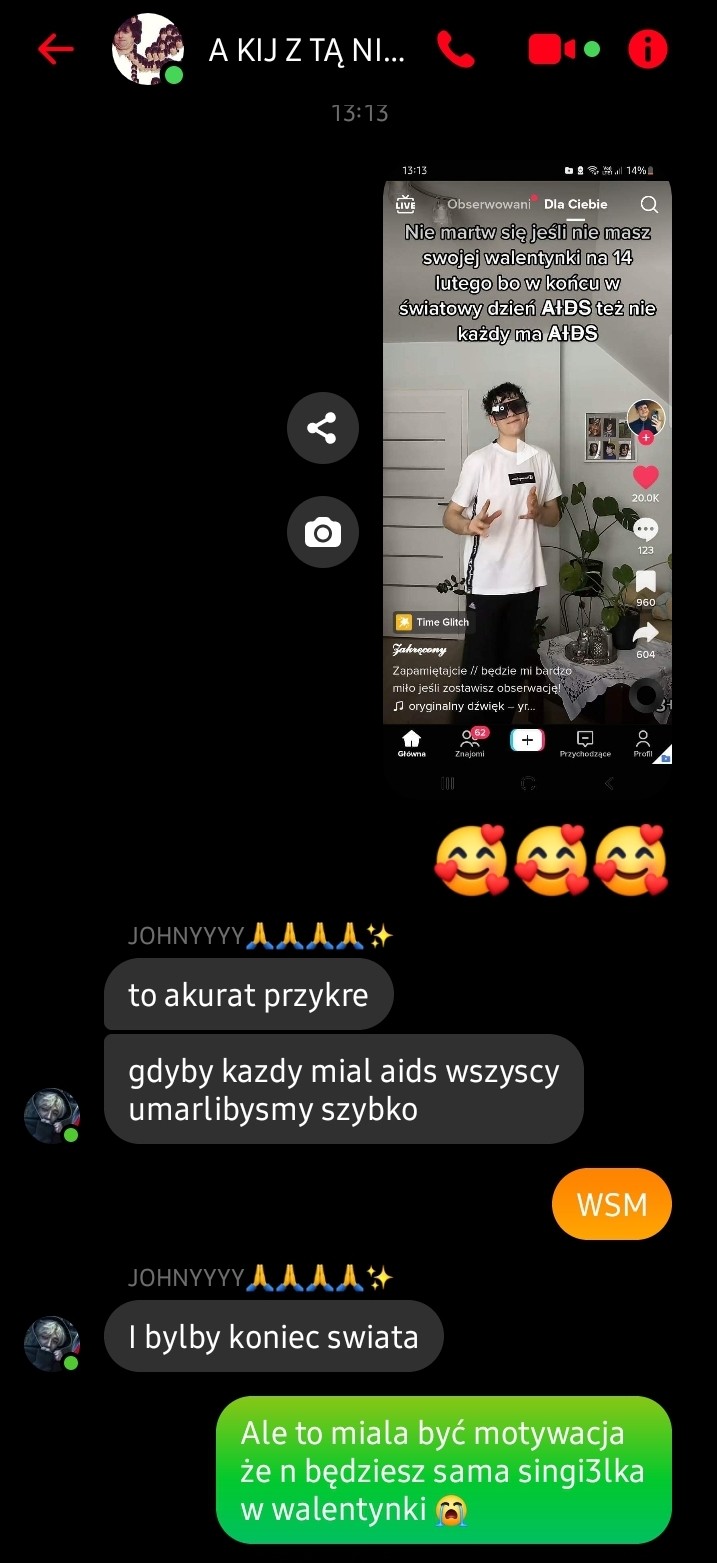Screen dimensions: 717x1563
Task: Tap JOHNYYYY's avatar next to umarlibysmy message
Action: tap(51, 1115)
